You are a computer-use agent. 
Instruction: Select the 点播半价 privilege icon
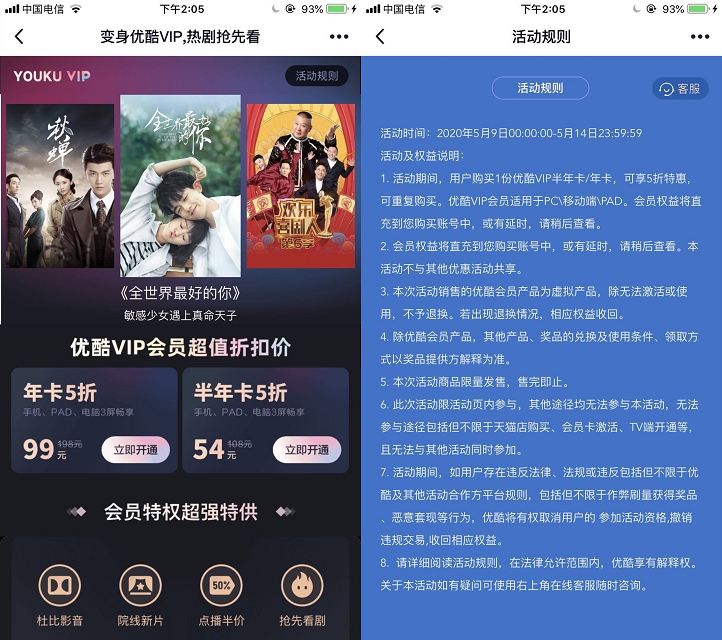coord(221,586)
